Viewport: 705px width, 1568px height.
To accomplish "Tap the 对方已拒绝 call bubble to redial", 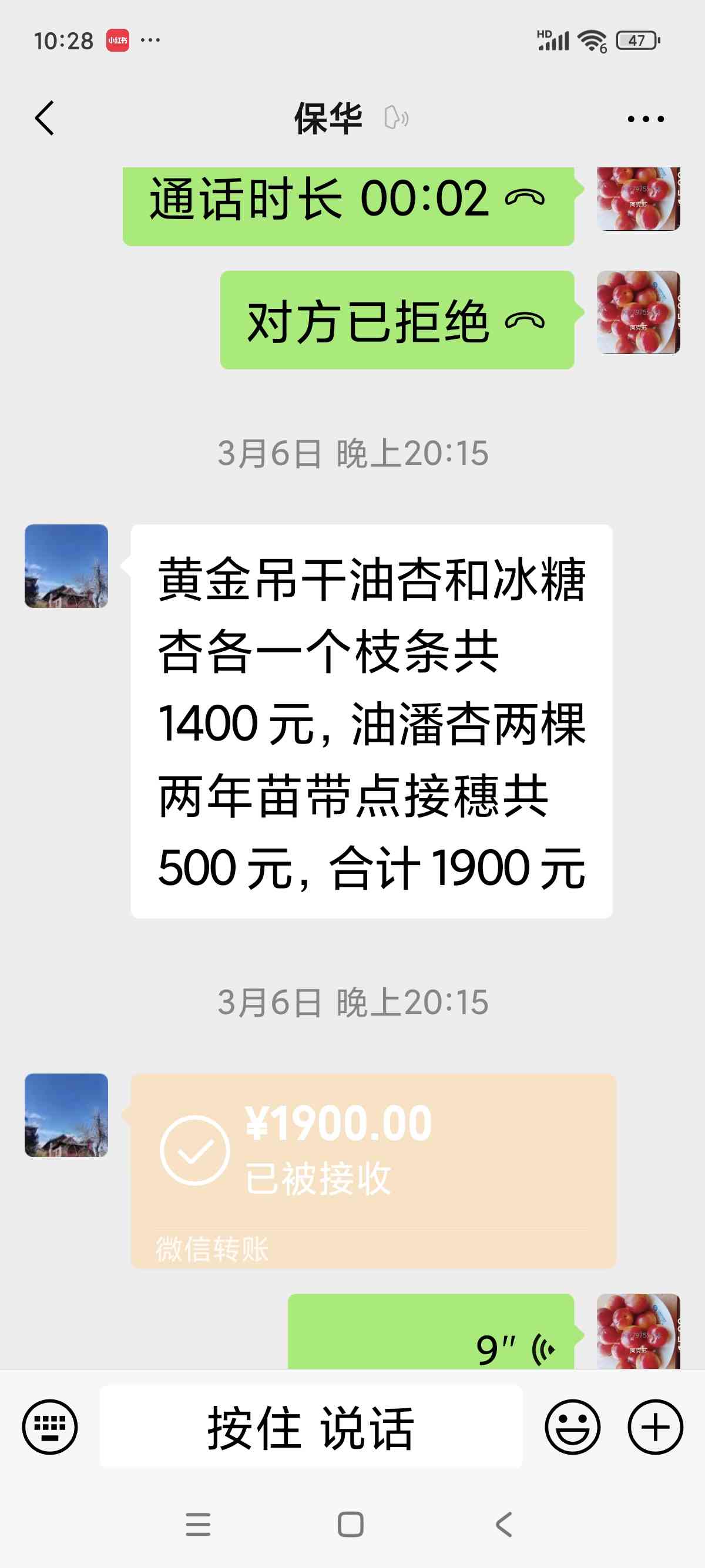I will [397, 319].
